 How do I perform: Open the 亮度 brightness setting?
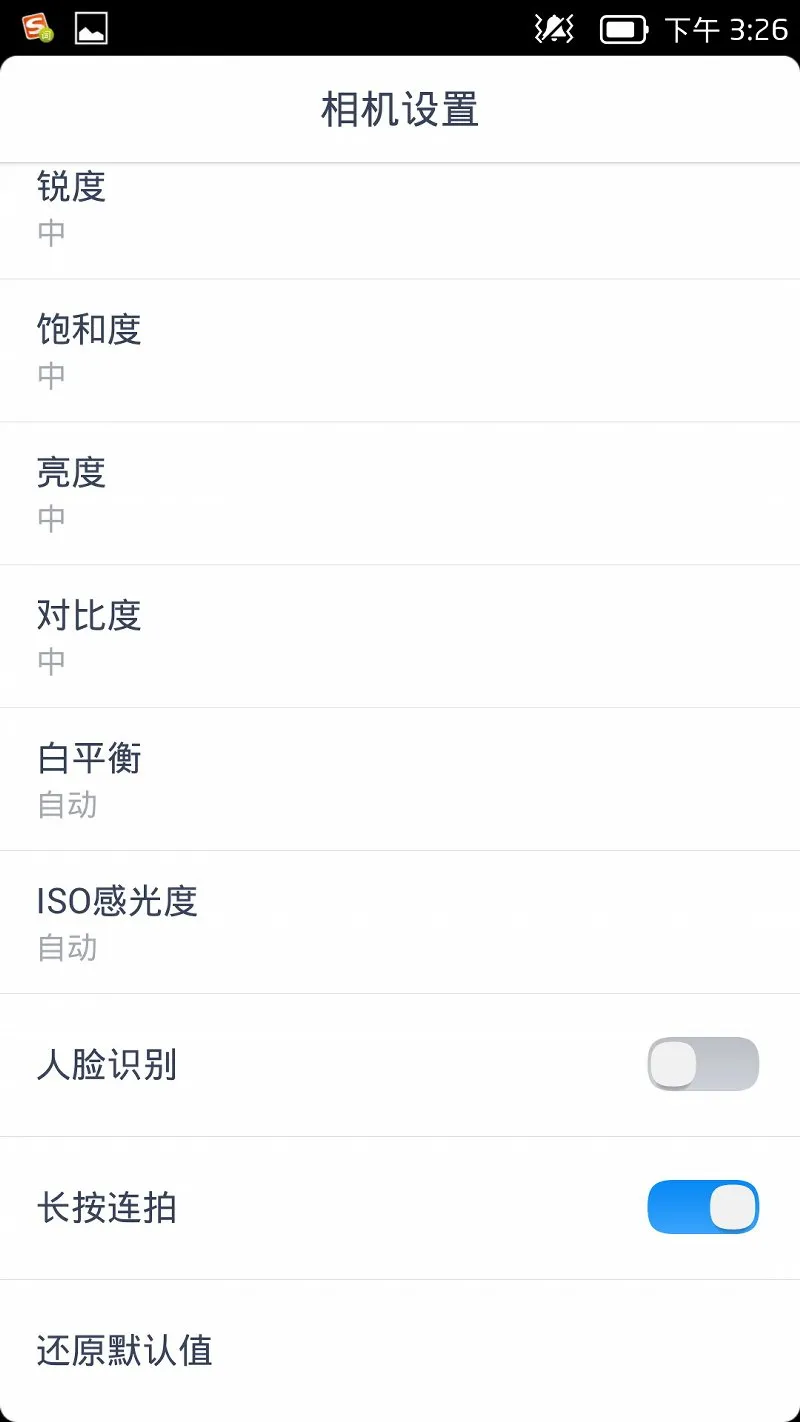(x=400, y=494)
